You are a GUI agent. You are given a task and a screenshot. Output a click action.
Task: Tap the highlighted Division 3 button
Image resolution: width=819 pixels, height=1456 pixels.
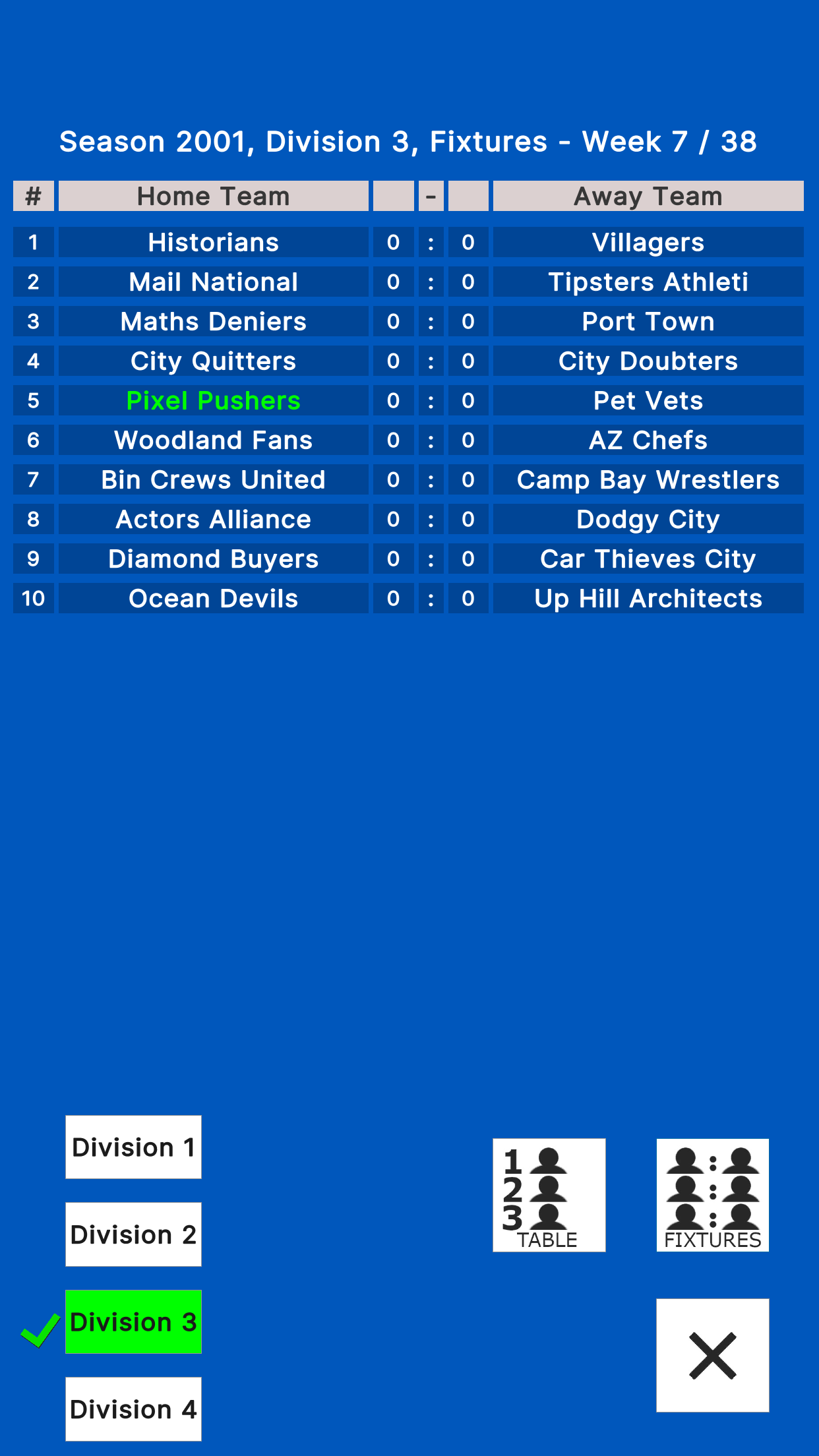[x=133, y=1321]
